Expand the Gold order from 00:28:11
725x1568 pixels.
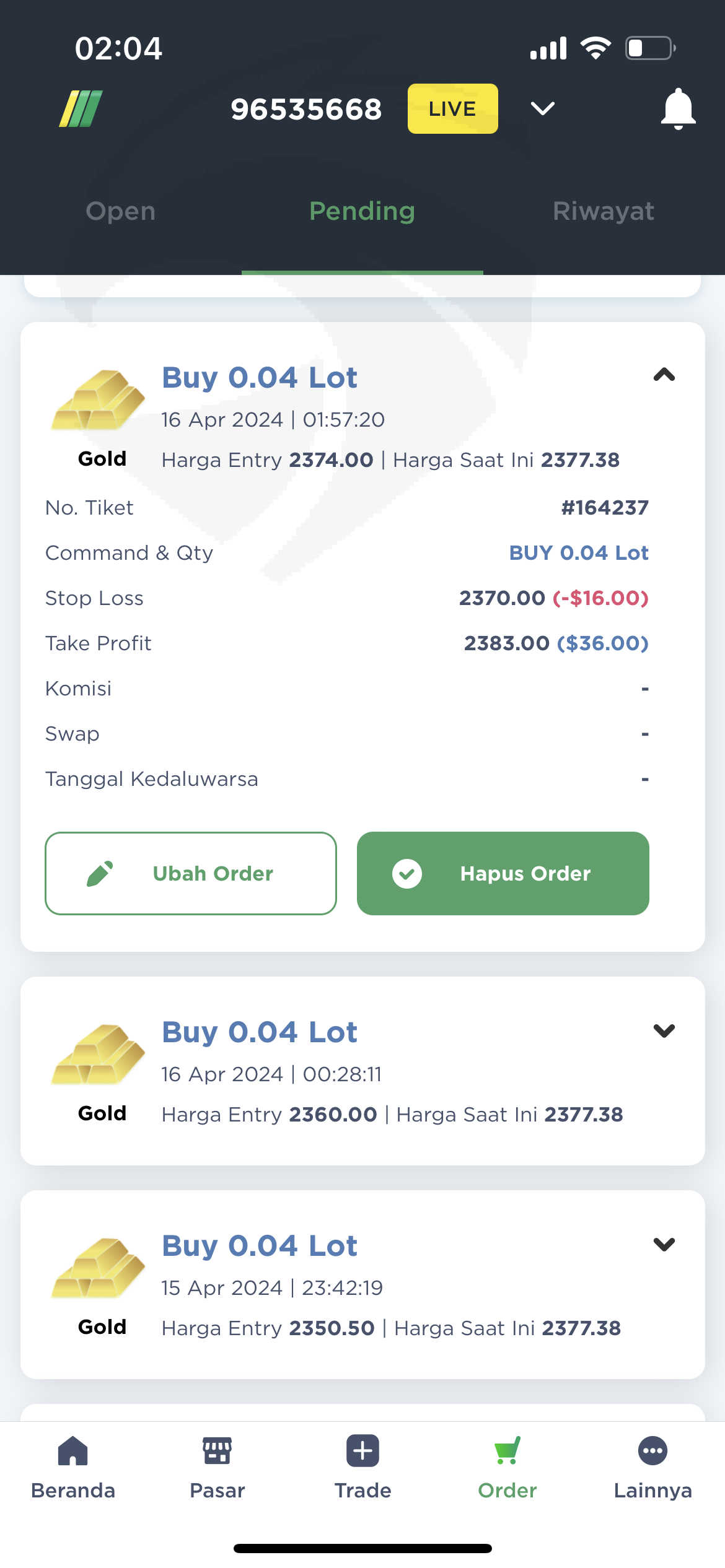(664, 1030)
